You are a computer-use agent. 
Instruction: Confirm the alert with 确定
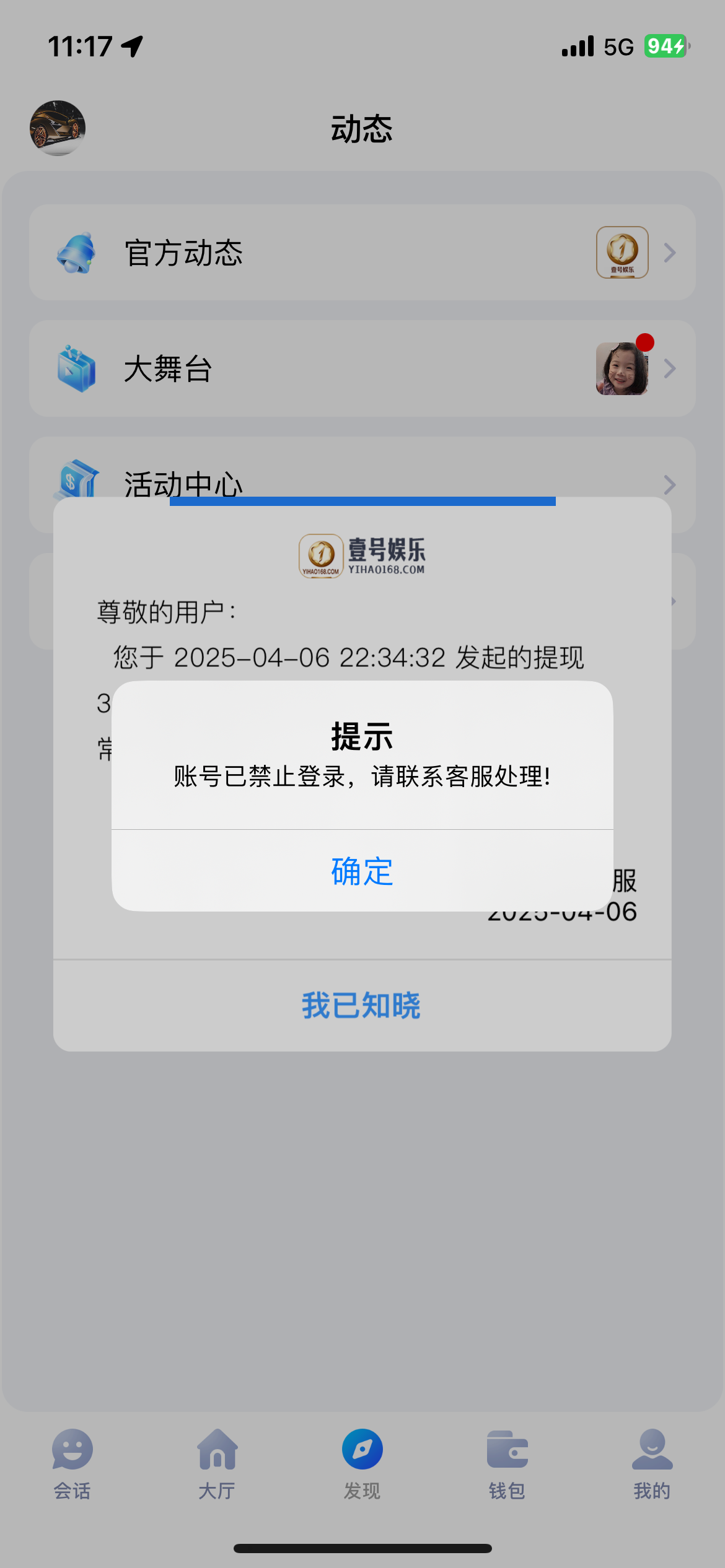click(362, 871)
